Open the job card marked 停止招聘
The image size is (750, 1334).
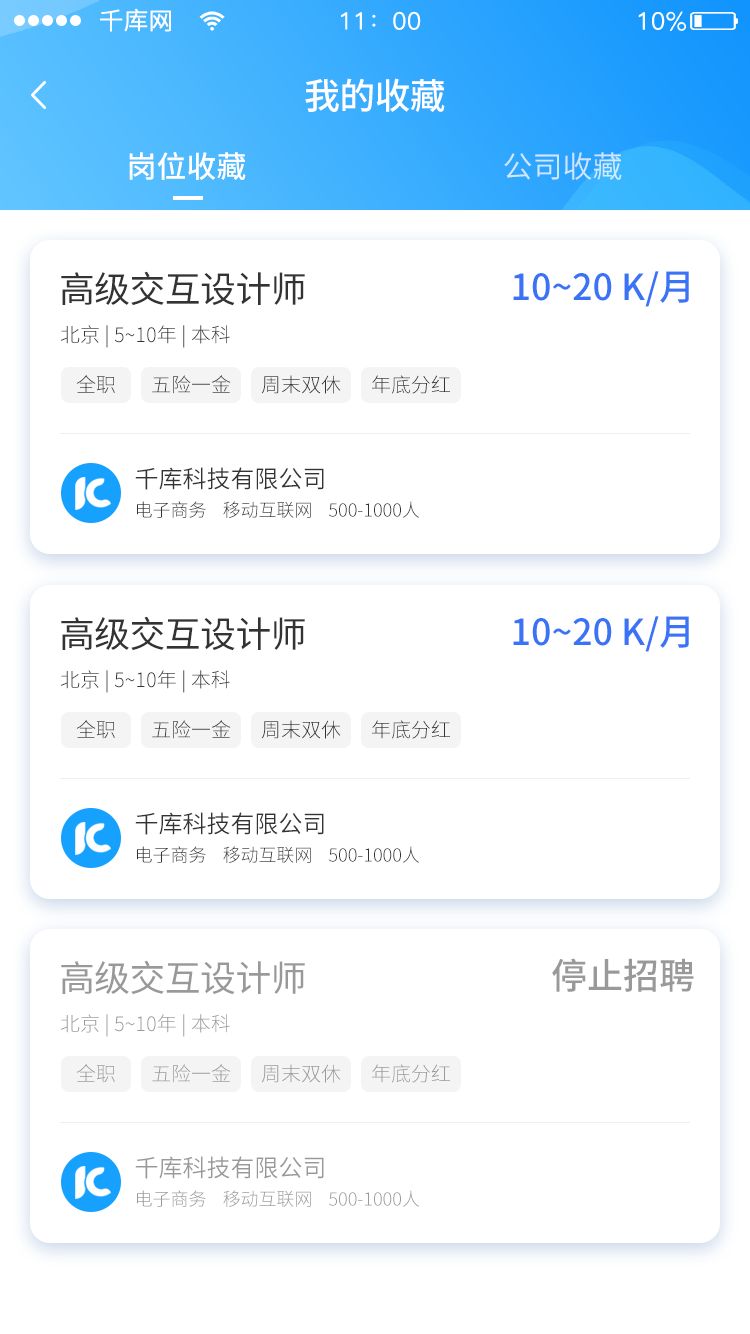(x=375, y=1085)
